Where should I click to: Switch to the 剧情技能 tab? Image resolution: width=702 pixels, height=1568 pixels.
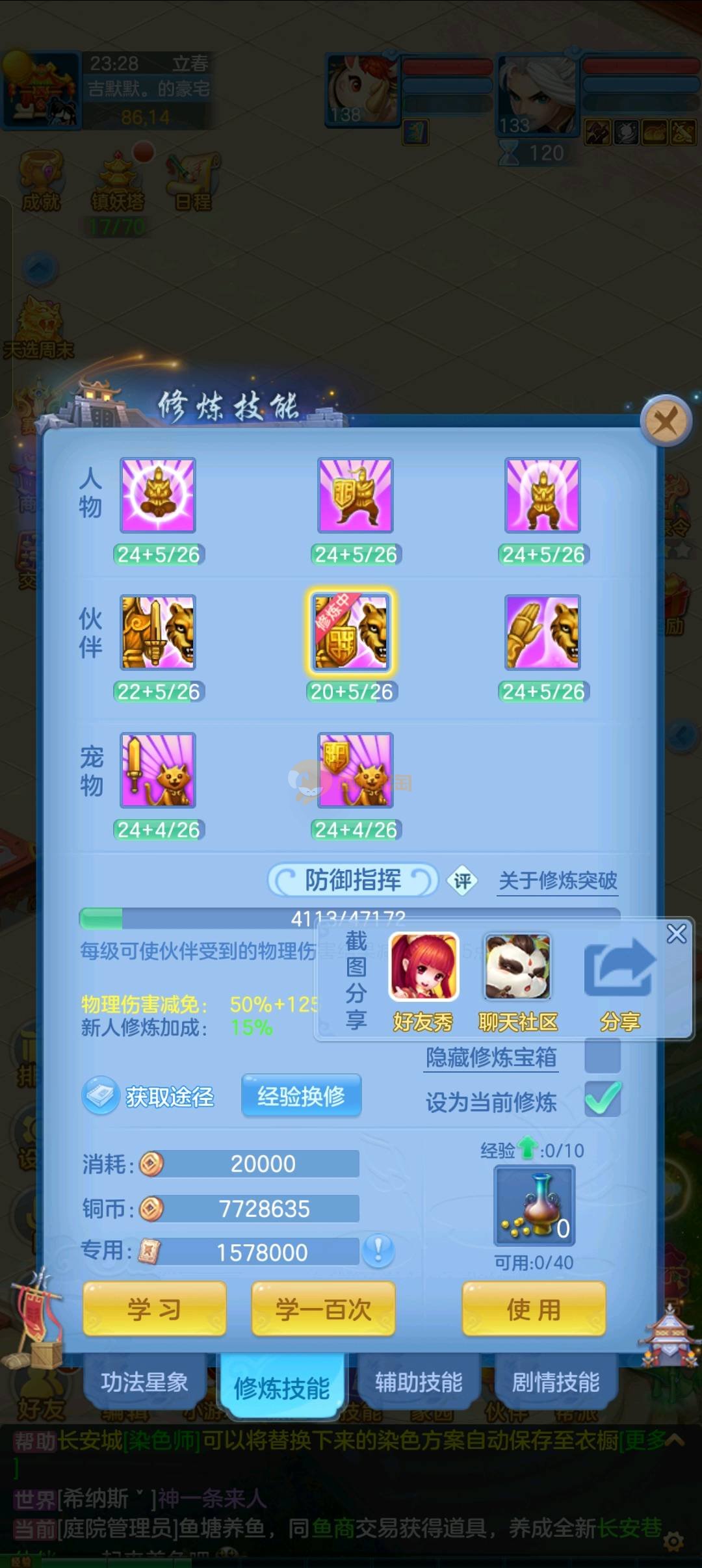tap(556, 1381)
